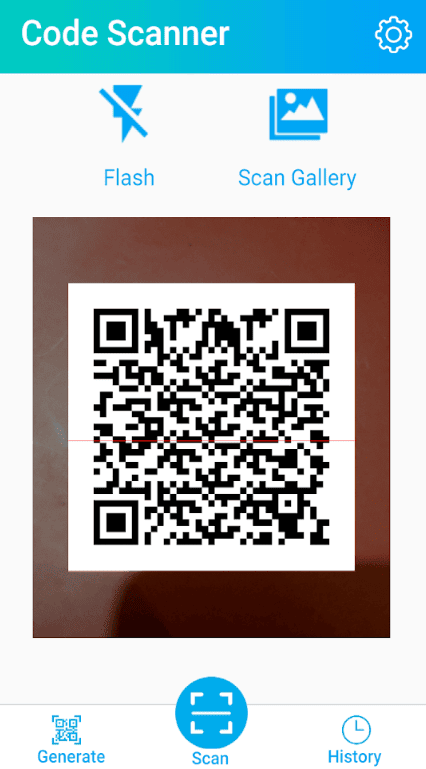Toggle the Flash button
This screenshot has width=426, height=769.
[128, 136]
